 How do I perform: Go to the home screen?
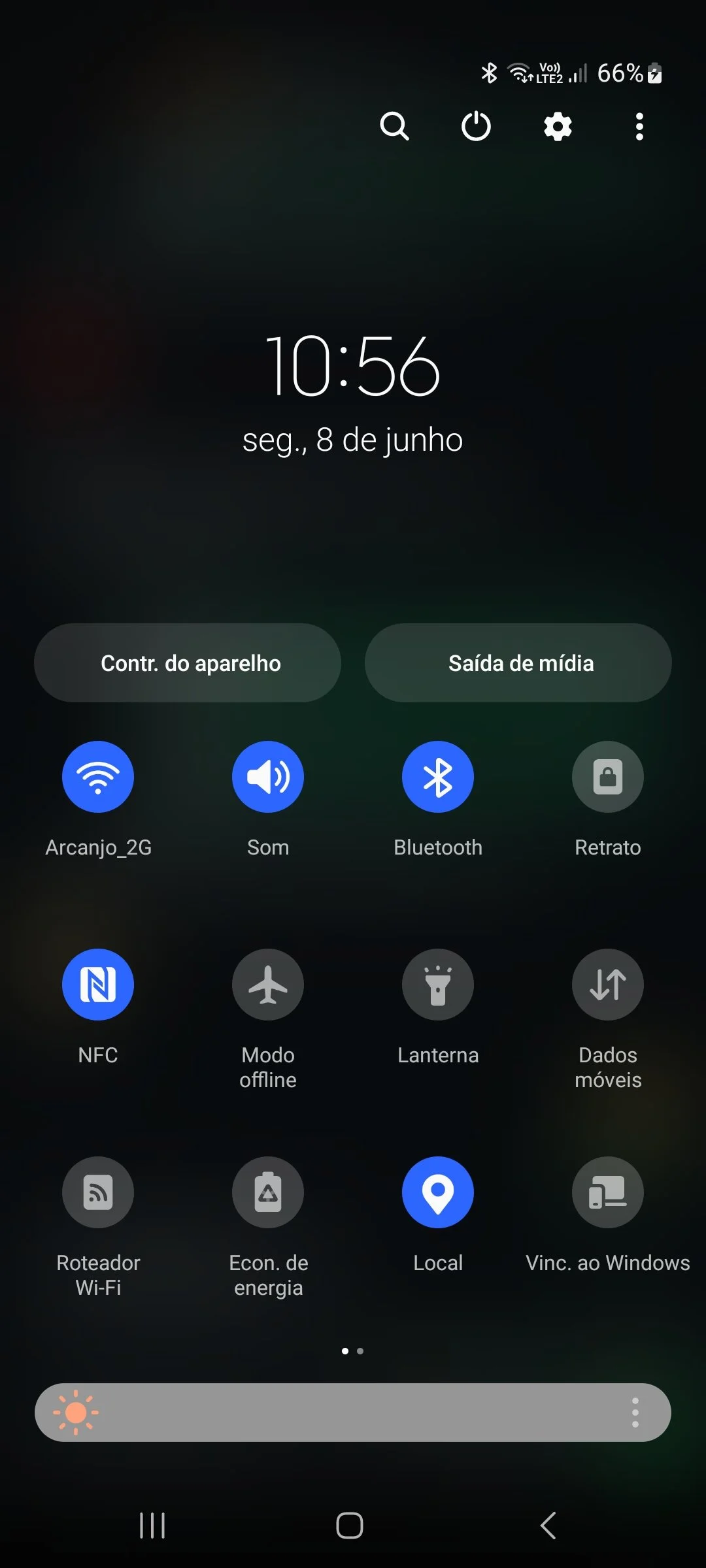pos(350,1526)
